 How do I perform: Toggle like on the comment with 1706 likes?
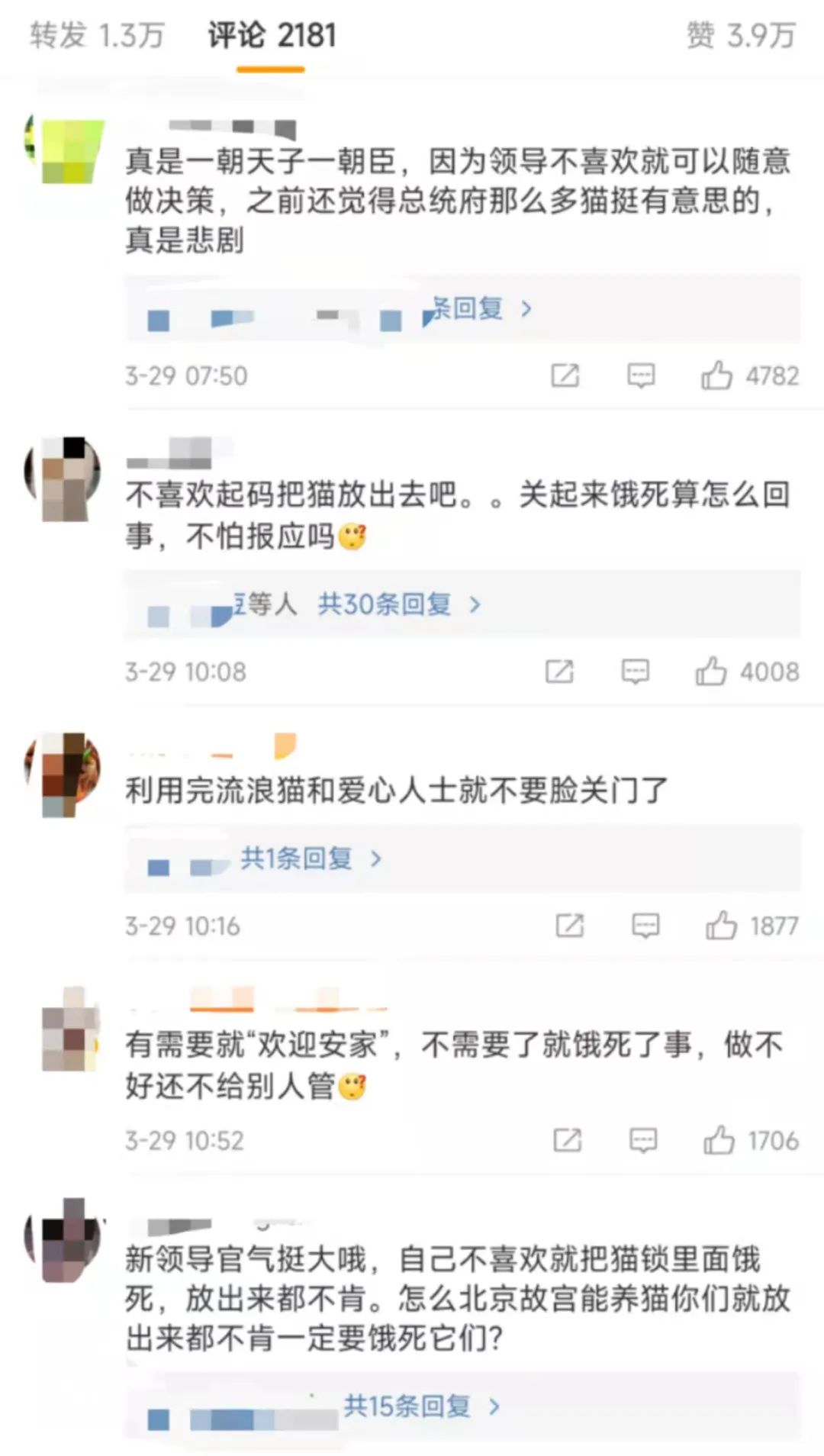(x=719, y=1141)
